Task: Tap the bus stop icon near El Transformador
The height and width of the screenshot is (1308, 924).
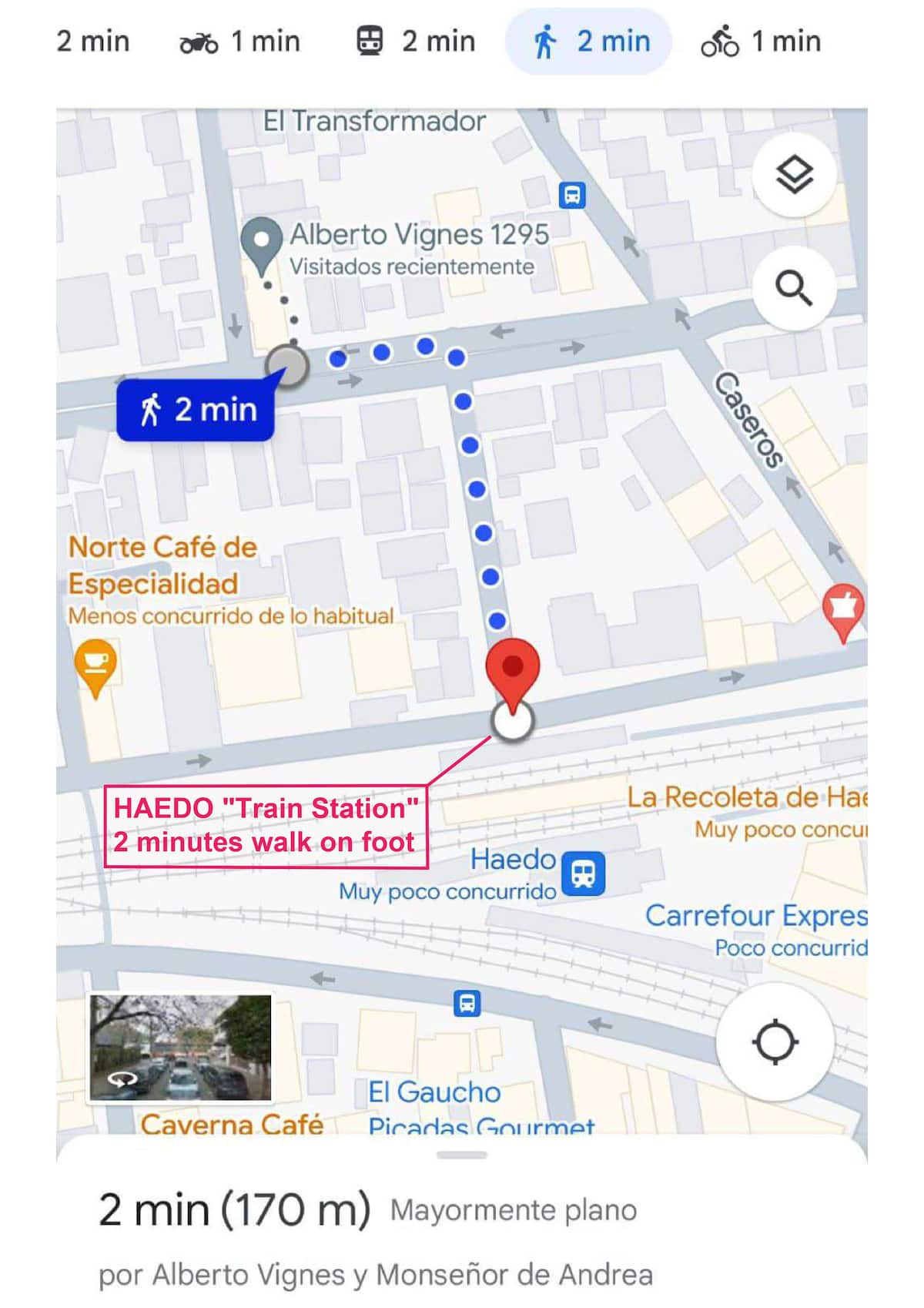Action: click(572, 195)
